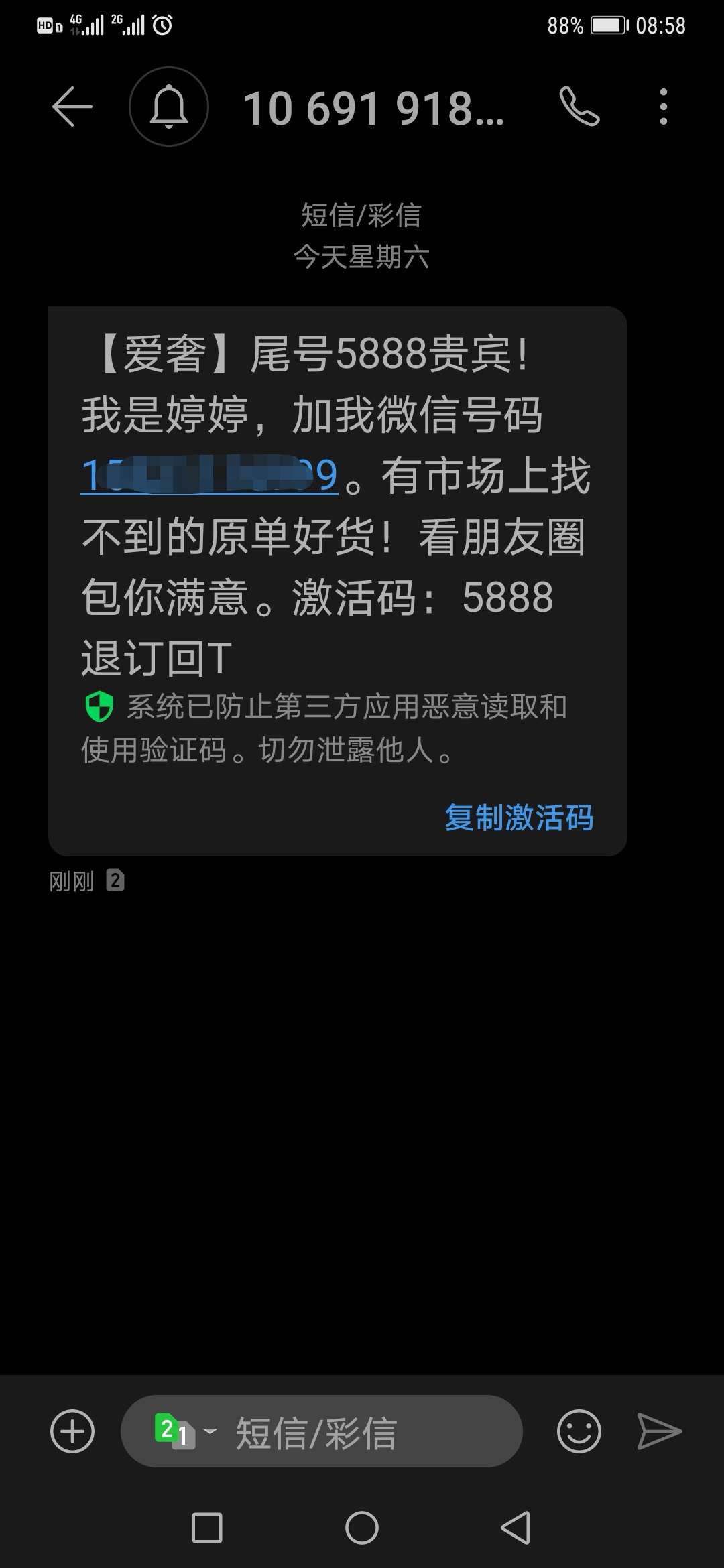This screenshot has height=1568, width=724.
Task: Open the emoji picker
Action: [x=579, y=1431]
